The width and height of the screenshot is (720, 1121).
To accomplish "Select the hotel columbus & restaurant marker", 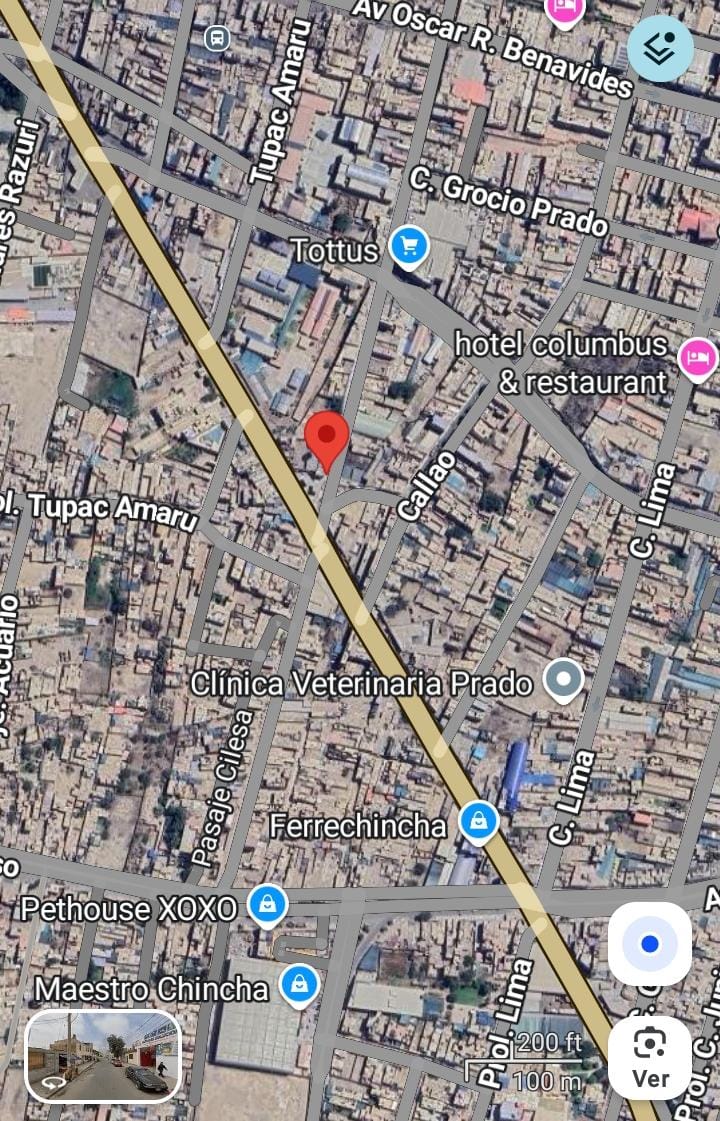I will (697, 357).
